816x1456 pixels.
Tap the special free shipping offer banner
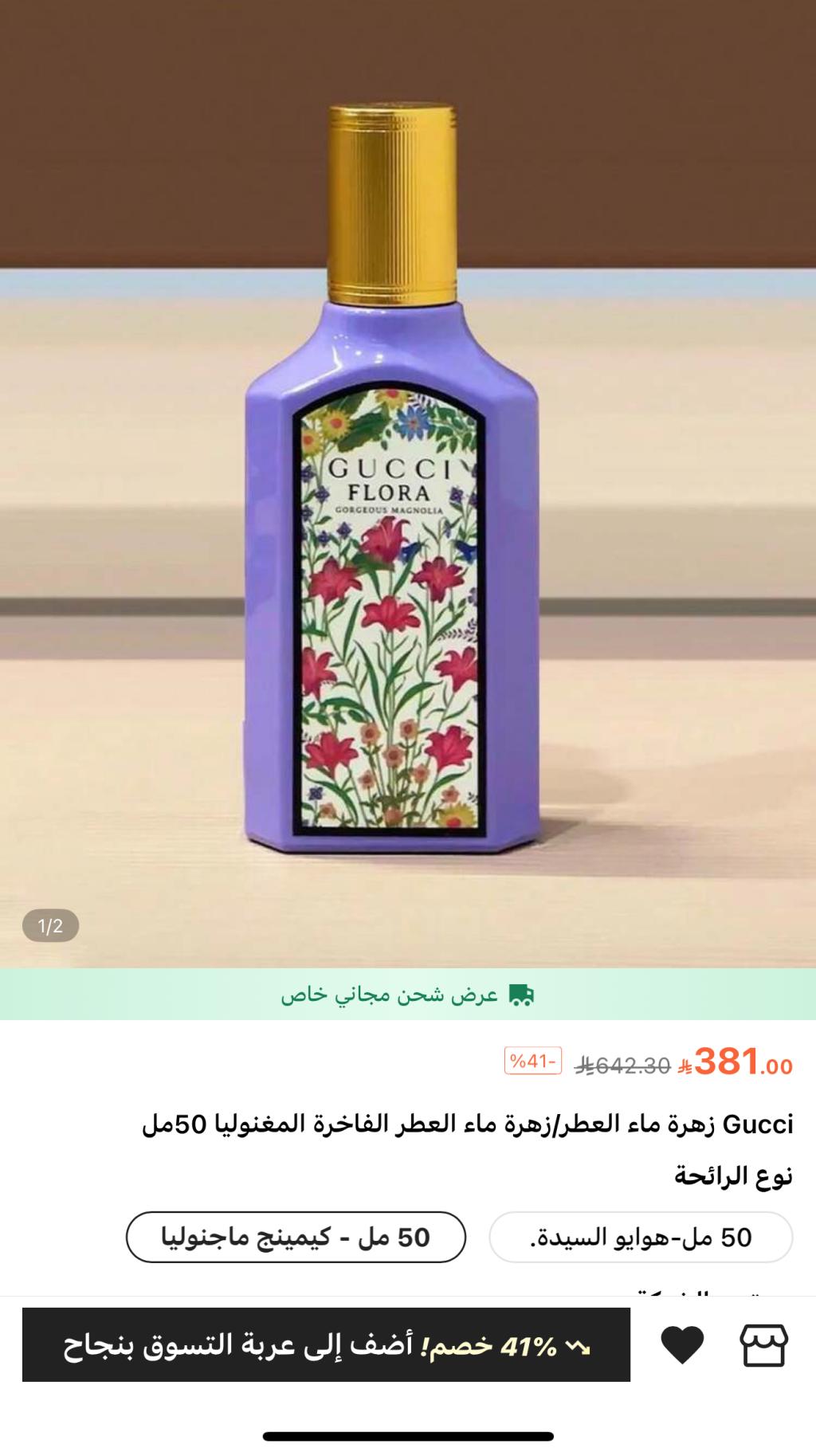click(407, 995)
